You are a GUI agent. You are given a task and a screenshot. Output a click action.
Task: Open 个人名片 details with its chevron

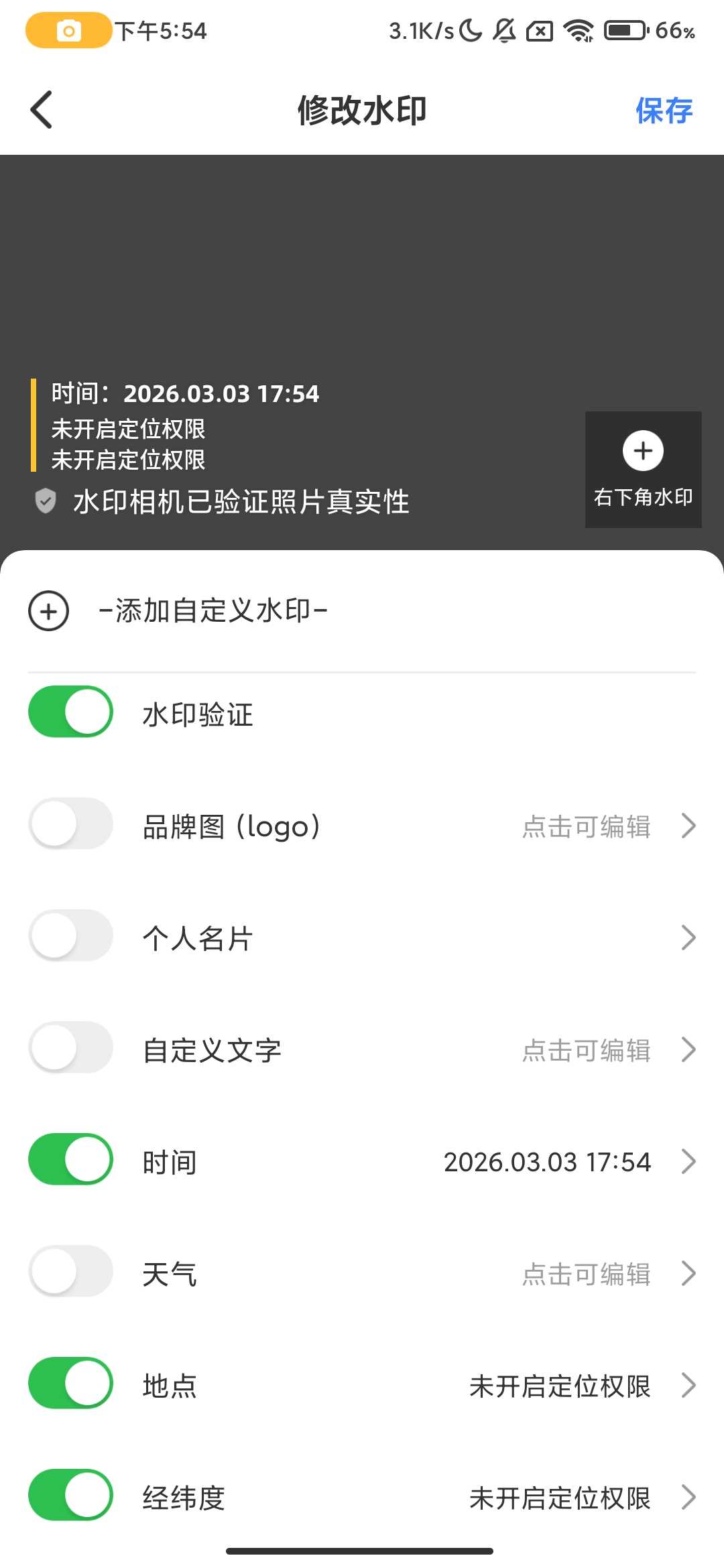(x=688, y=937)
